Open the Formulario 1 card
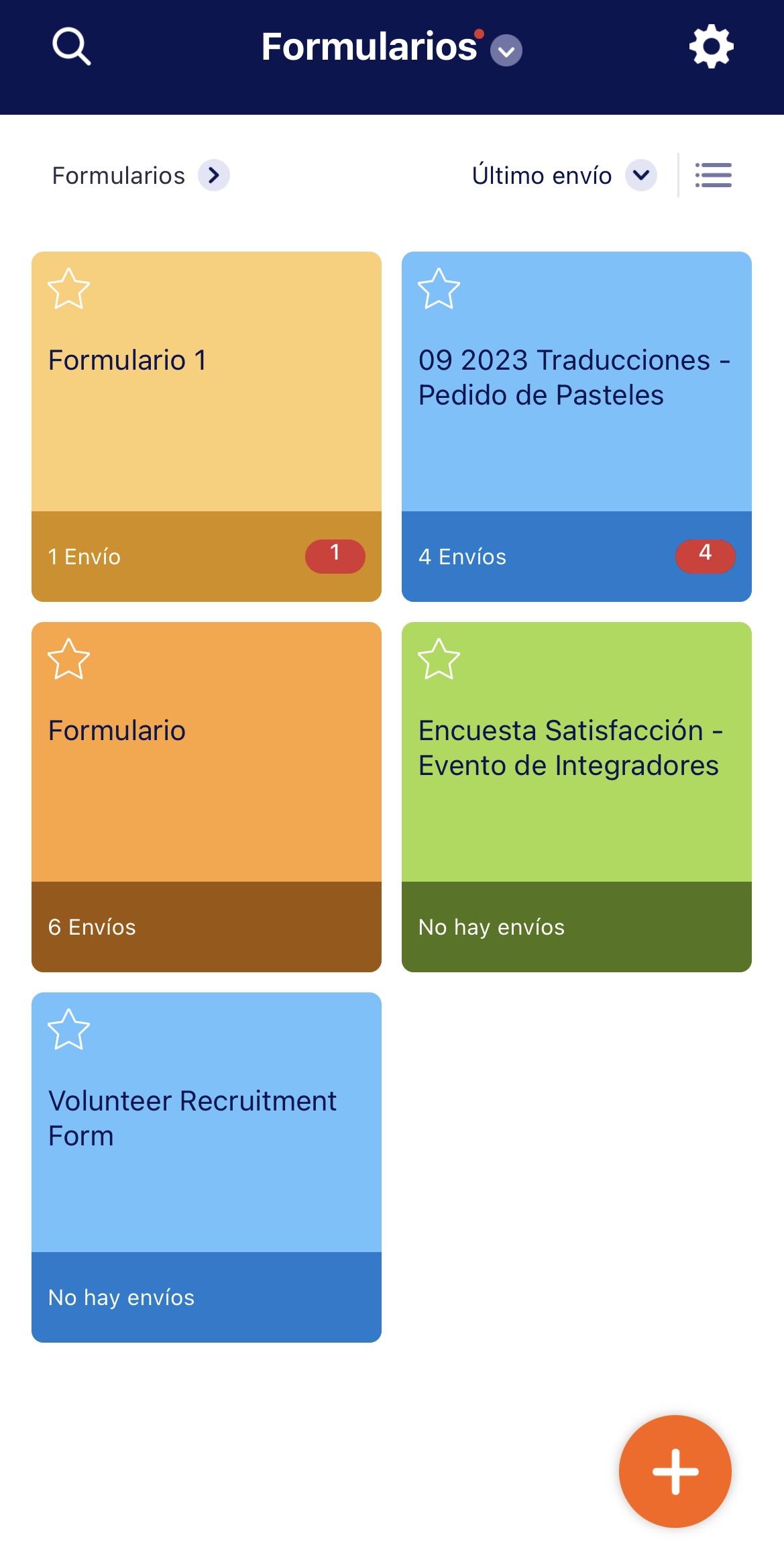The width and height of the screenshot is (784, 1550). tap(206, 416)
